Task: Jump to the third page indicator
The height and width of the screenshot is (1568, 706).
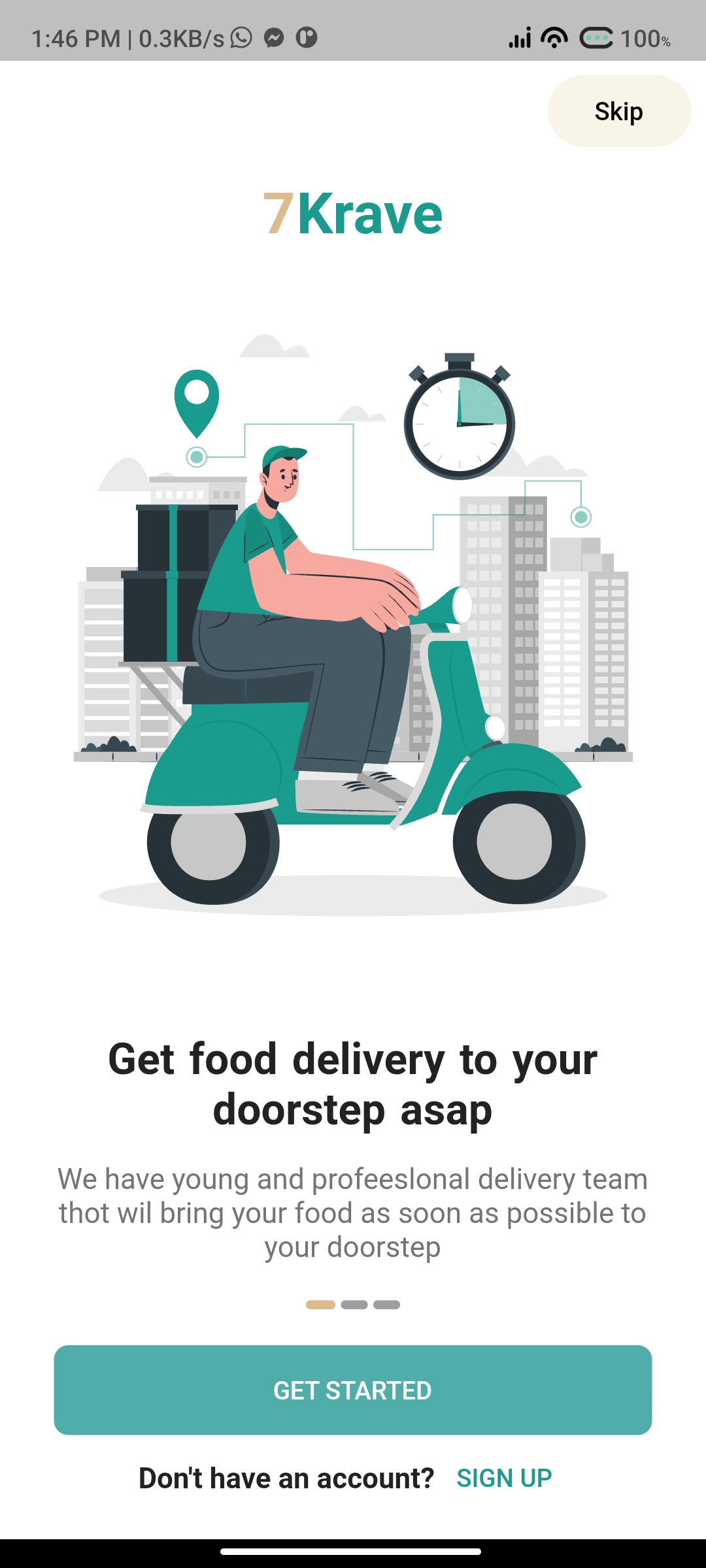Action: 386,1305
